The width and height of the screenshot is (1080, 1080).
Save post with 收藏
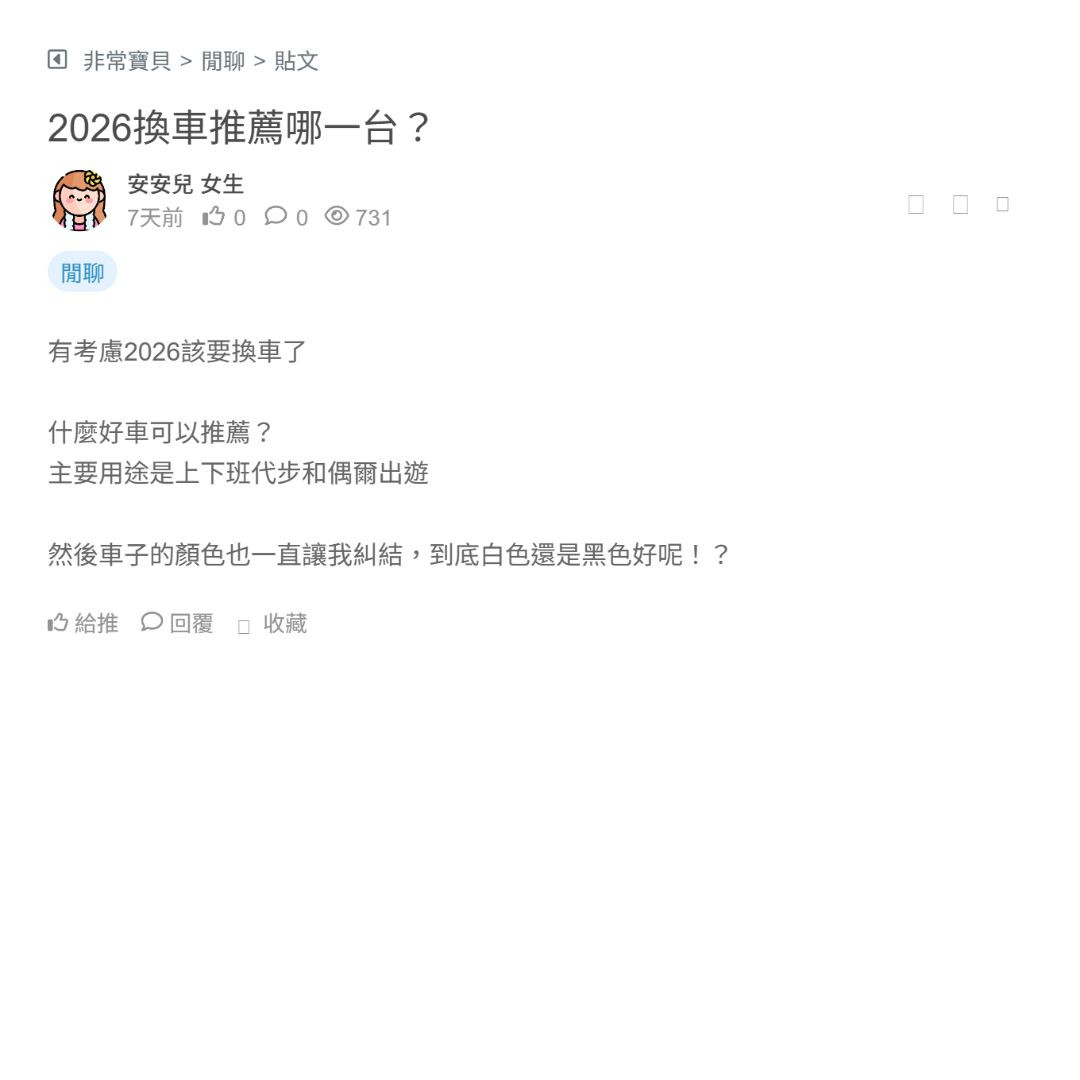coord(272,624)
